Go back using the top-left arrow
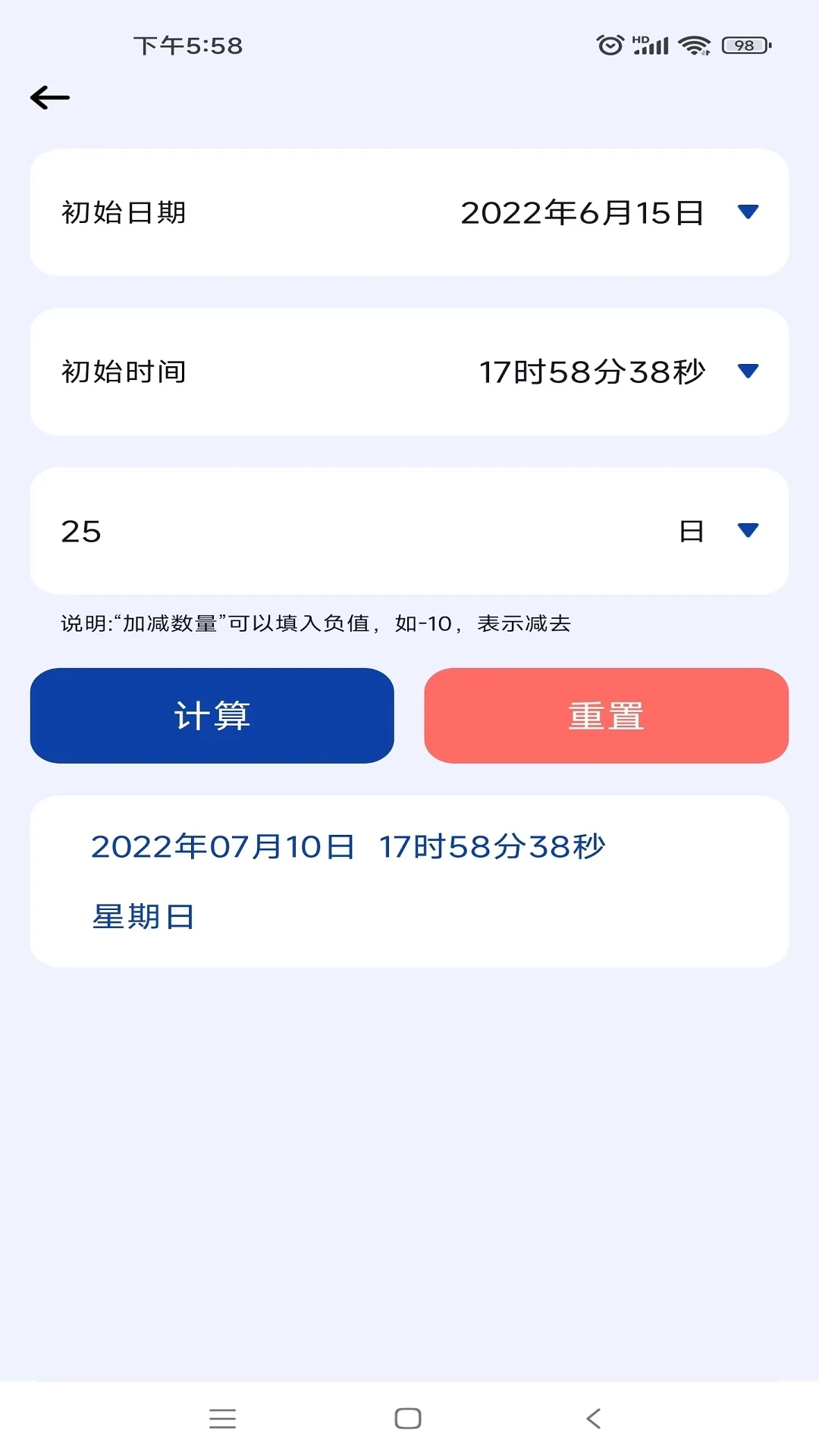Image resolution: width=819 pixels, height=1456 pixels. click(50, 98)
